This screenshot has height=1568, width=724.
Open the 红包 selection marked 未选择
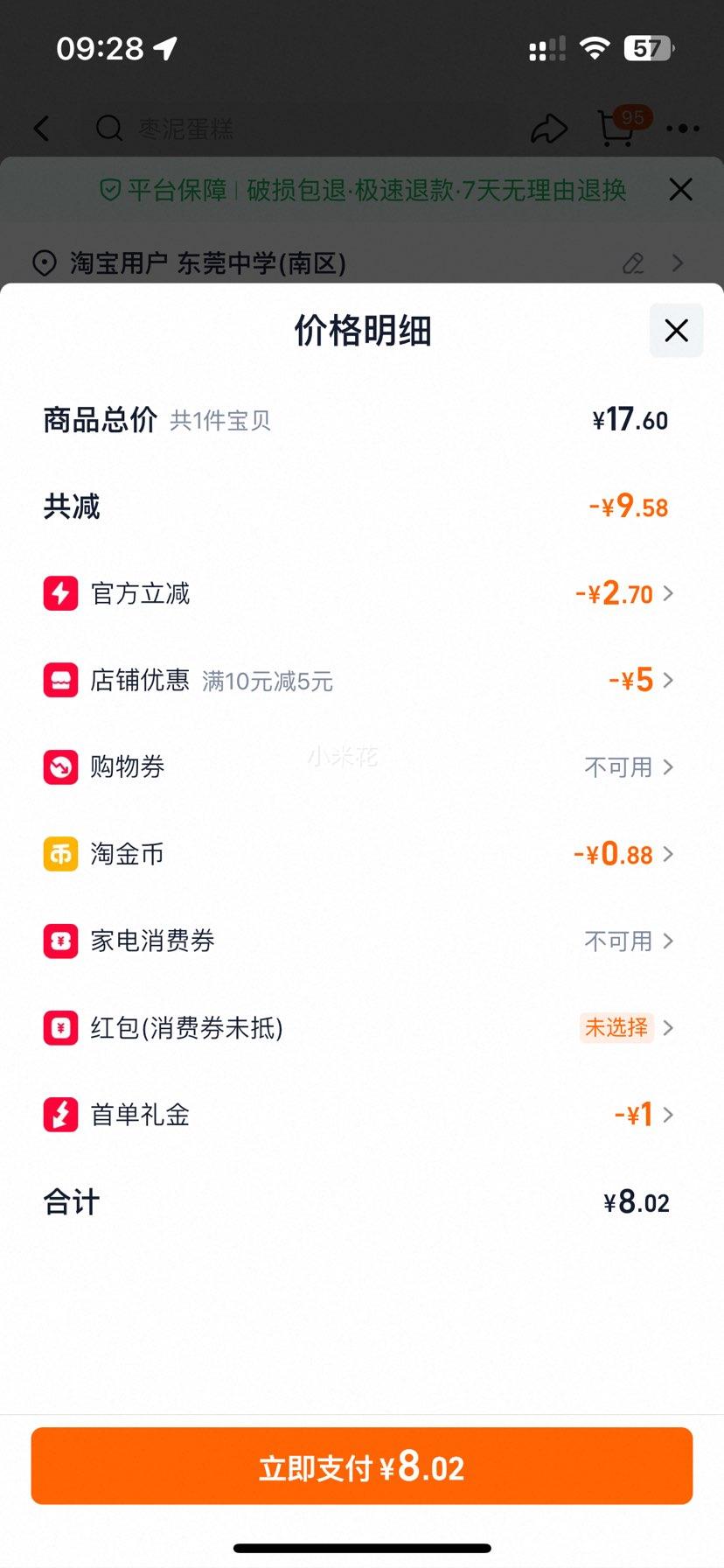tap(617, 1028)
